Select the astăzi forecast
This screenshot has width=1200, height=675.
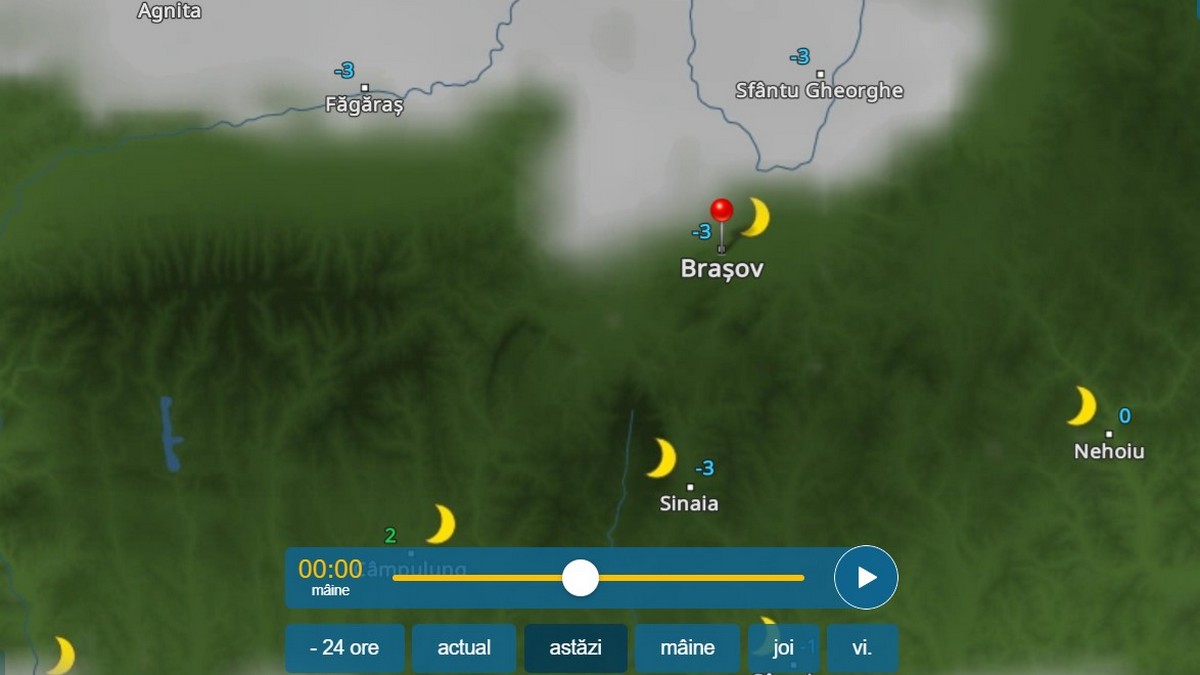coord(576,648)
